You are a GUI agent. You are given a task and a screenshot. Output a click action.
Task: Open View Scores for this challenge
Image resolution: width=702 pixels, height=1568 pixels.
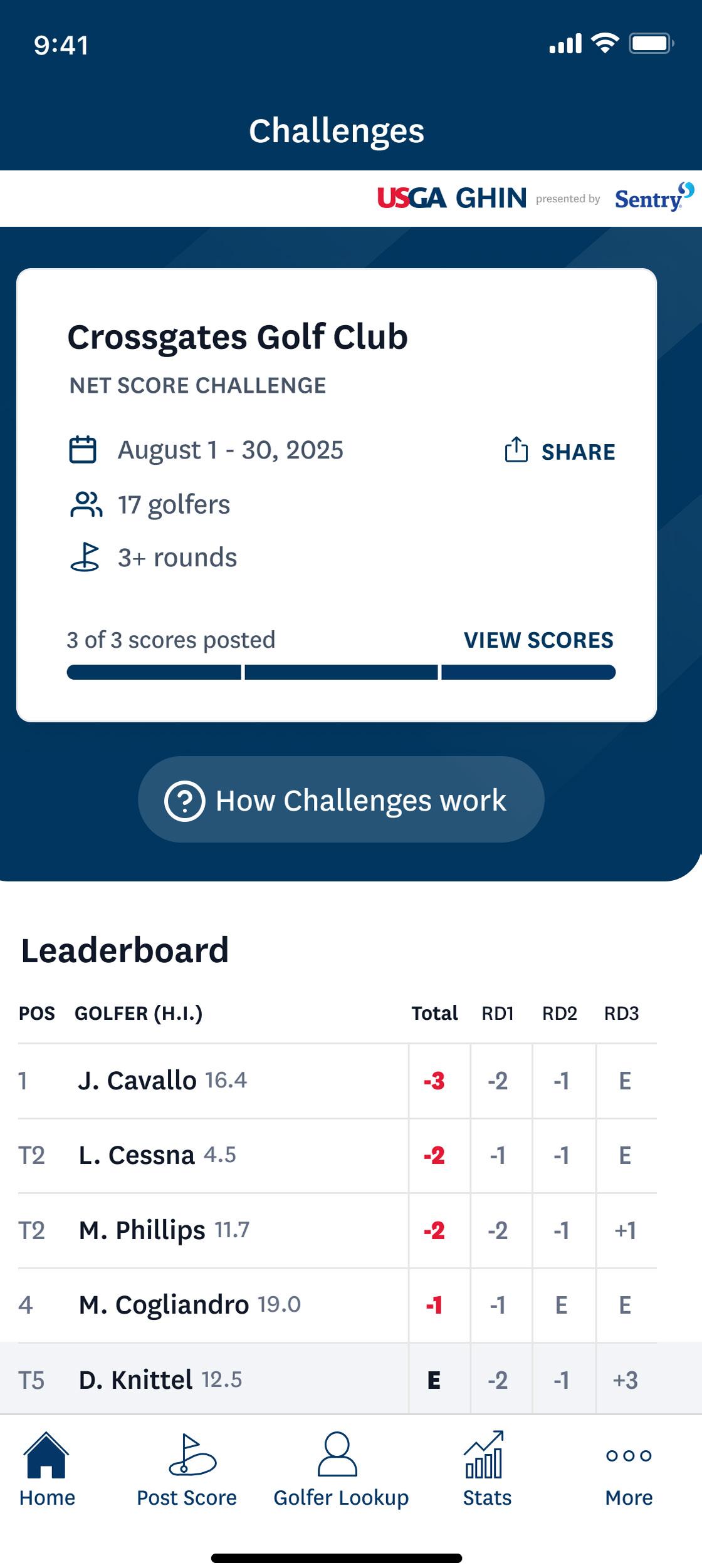click(x=538, y=640)
